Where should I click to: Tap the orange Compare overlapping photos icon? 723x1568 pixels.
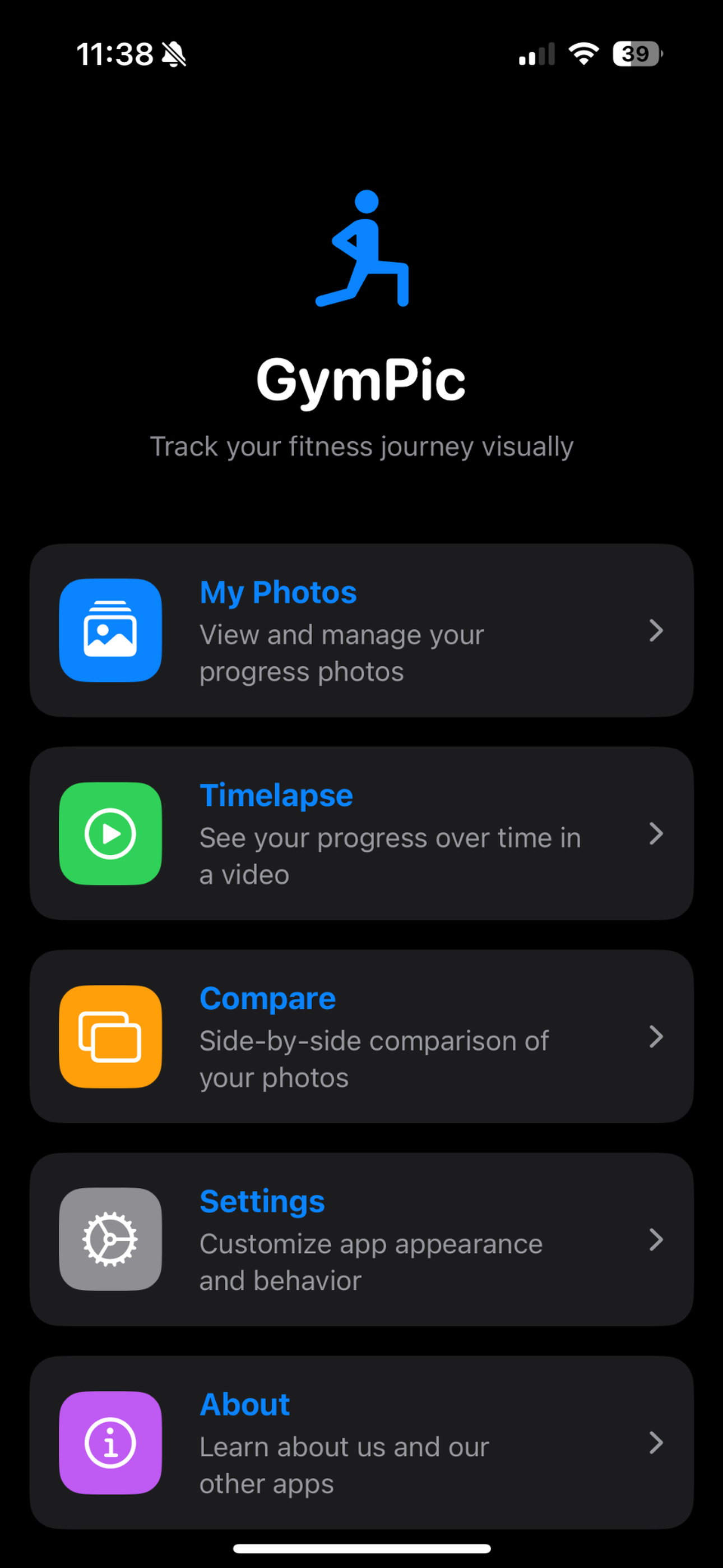click(x=110, y=1036)
